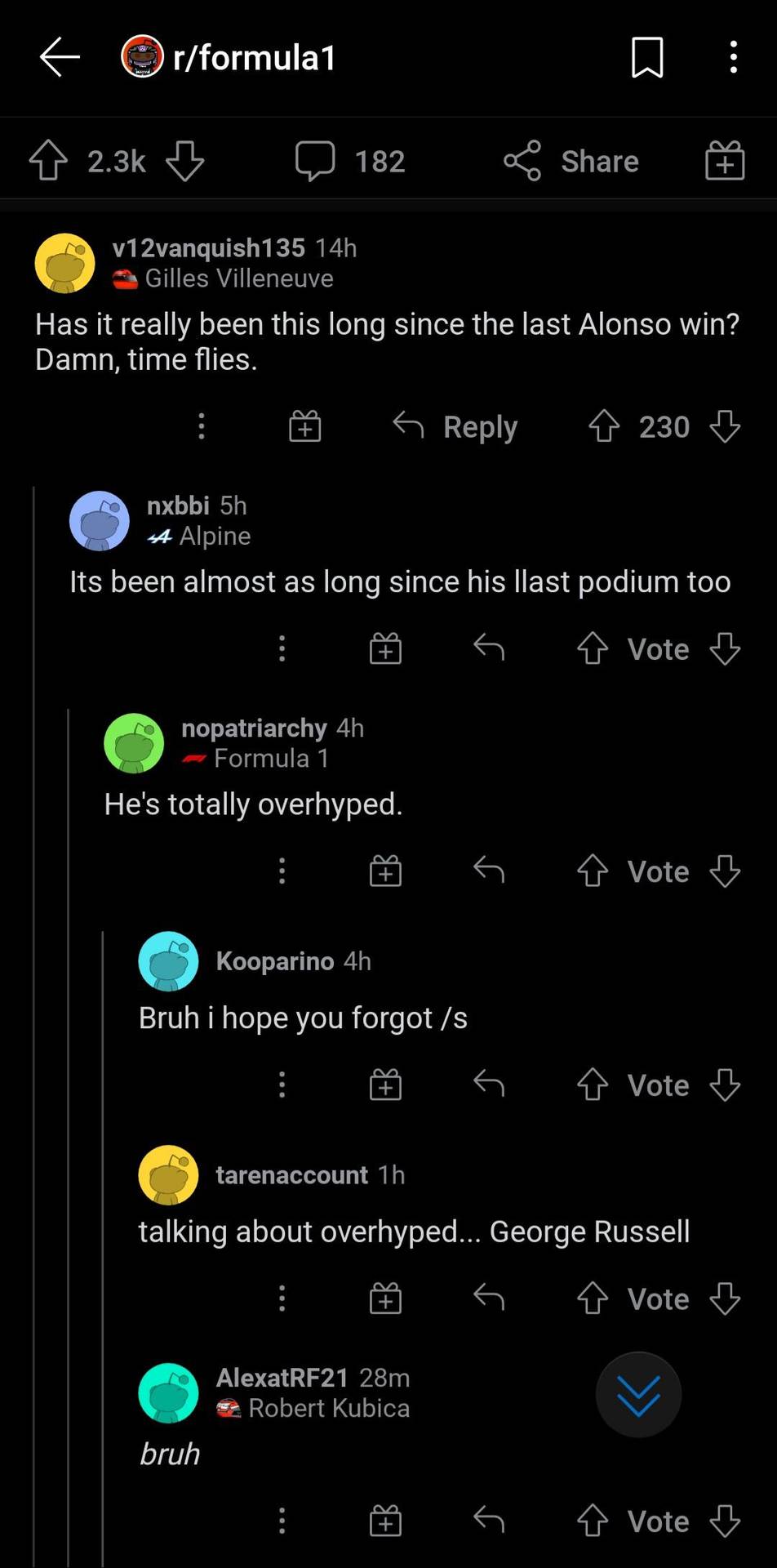Downvote nopatriarchy's overhyped comment
Viewport: 777px width, 1568px height.
pos(725,871)
